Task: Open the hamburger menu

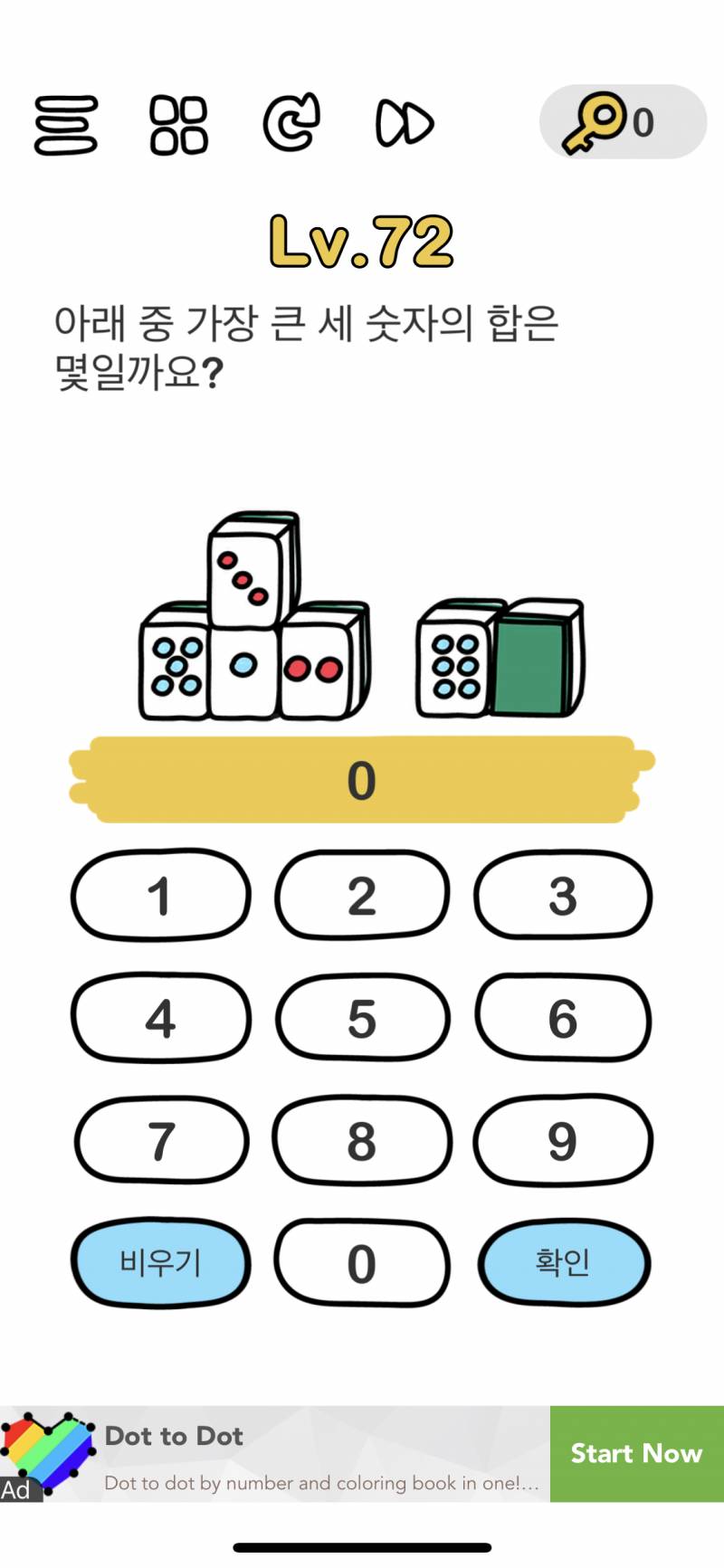Action: click(x=65, y=124)
